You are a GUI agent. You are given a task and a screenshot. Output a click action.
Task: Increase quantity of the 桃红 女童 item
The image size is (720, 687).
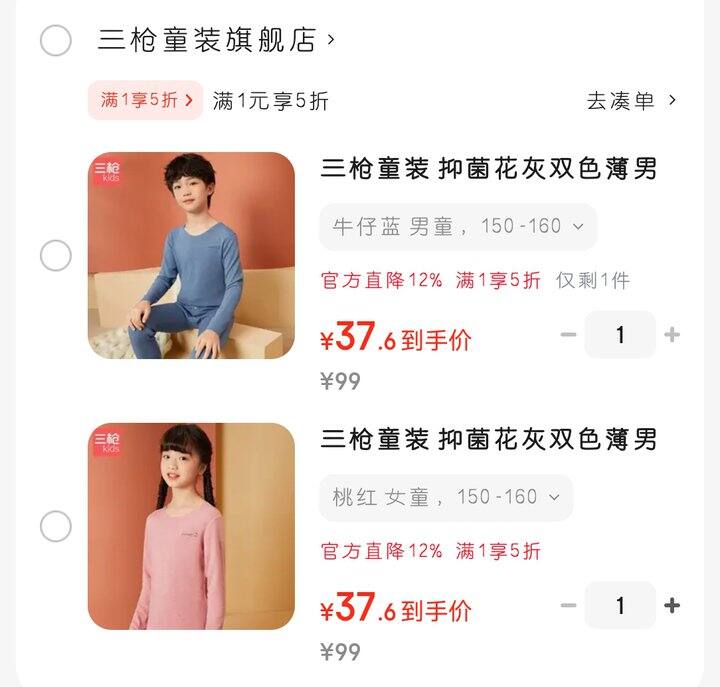click(x=672, y=605)
